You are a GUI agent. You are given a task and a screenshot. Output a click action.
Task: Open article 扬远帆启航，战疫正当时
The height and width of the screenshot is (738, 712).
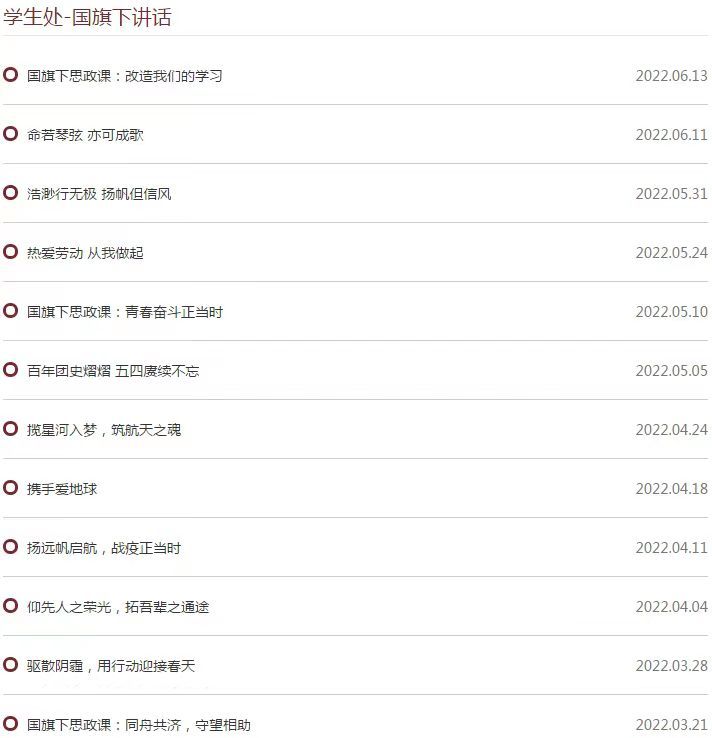(x=104, y=548)
